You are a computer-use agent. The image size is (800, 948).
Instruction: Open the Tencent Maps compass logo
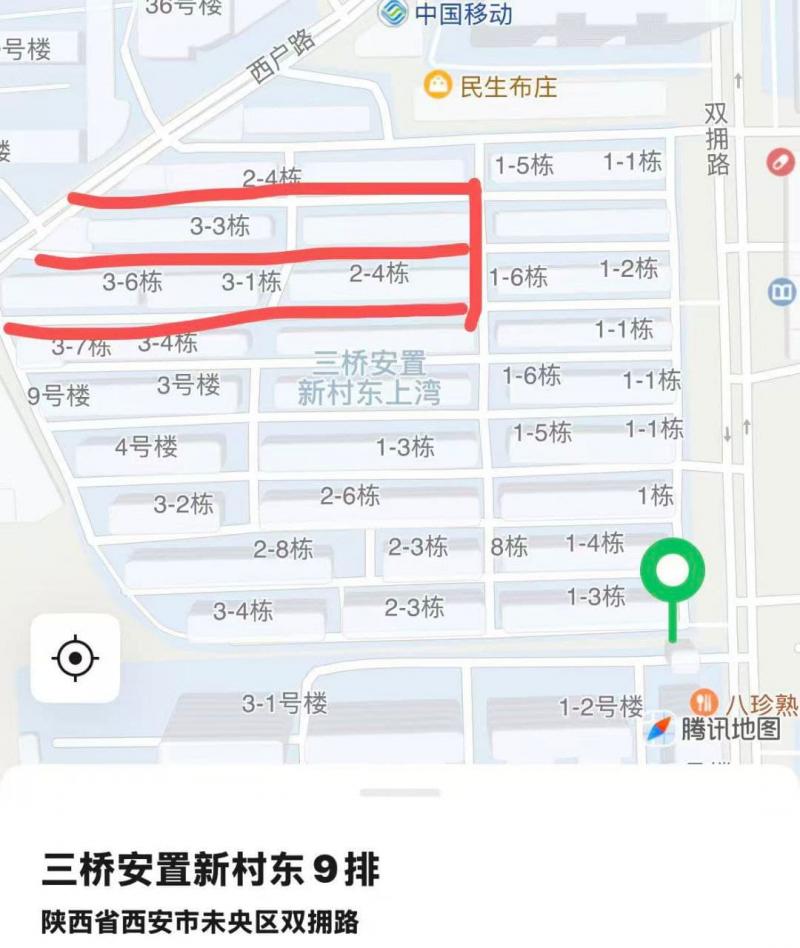pyautogui.click(x=659, y=729)
